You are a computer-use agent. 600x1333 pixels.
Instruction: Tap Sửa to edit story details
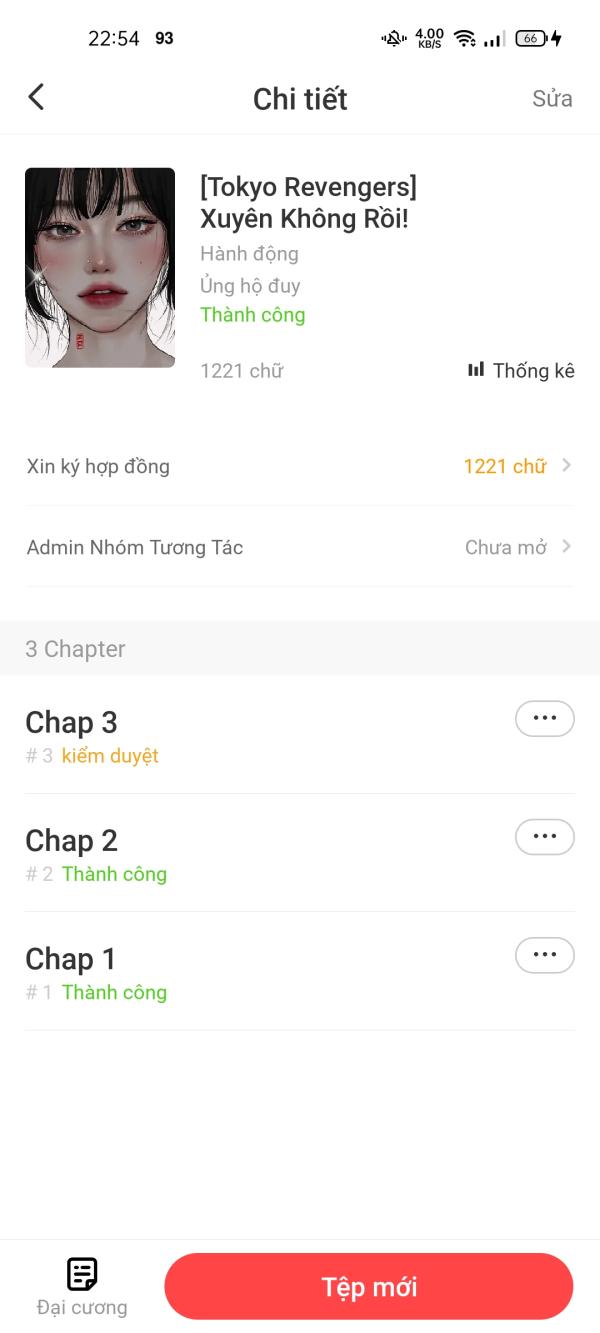click(x=552, y=98)
